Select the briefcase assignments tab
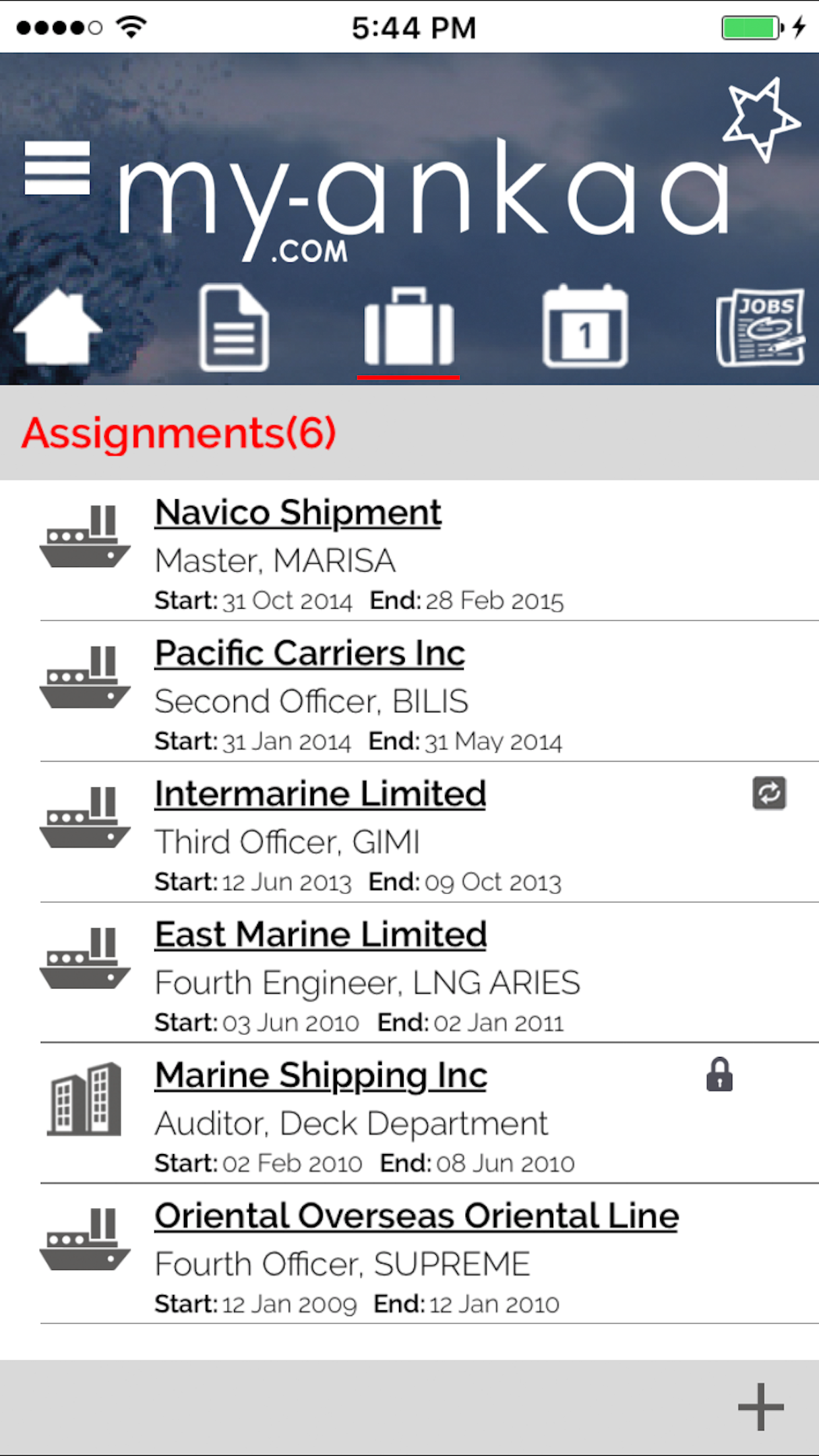This screenshot has width=819, height=1456. point(409,327)
